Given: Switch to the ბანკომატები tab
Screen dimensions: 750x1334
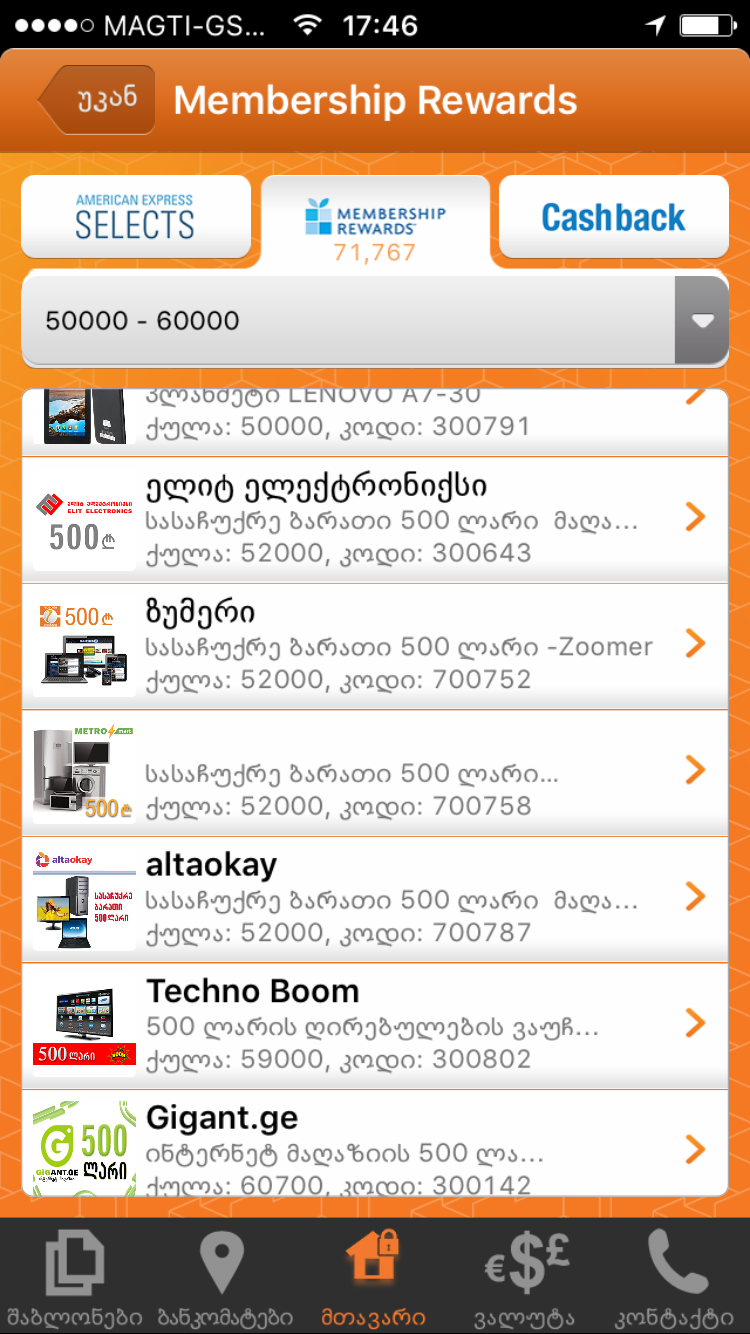Looking at the screenshot, I should [x=223, y=1277].
